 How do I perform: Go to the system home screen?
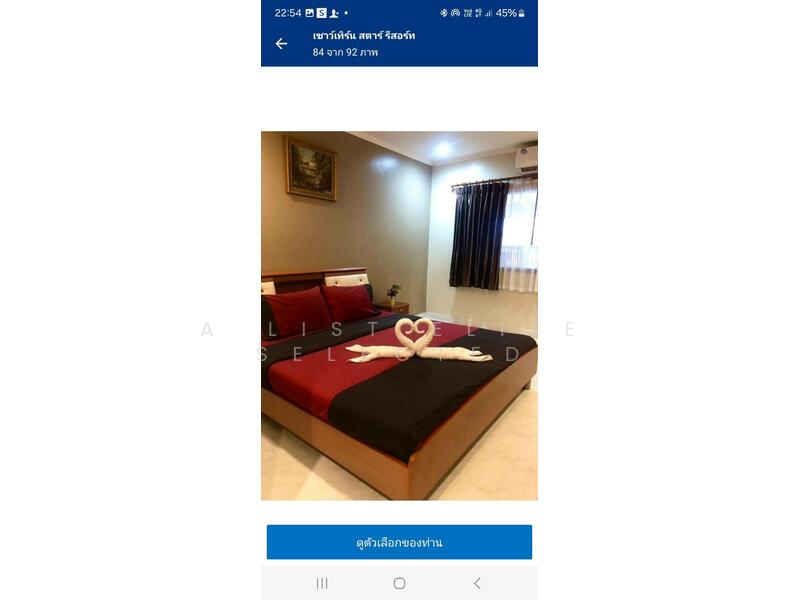click(399, 583)
